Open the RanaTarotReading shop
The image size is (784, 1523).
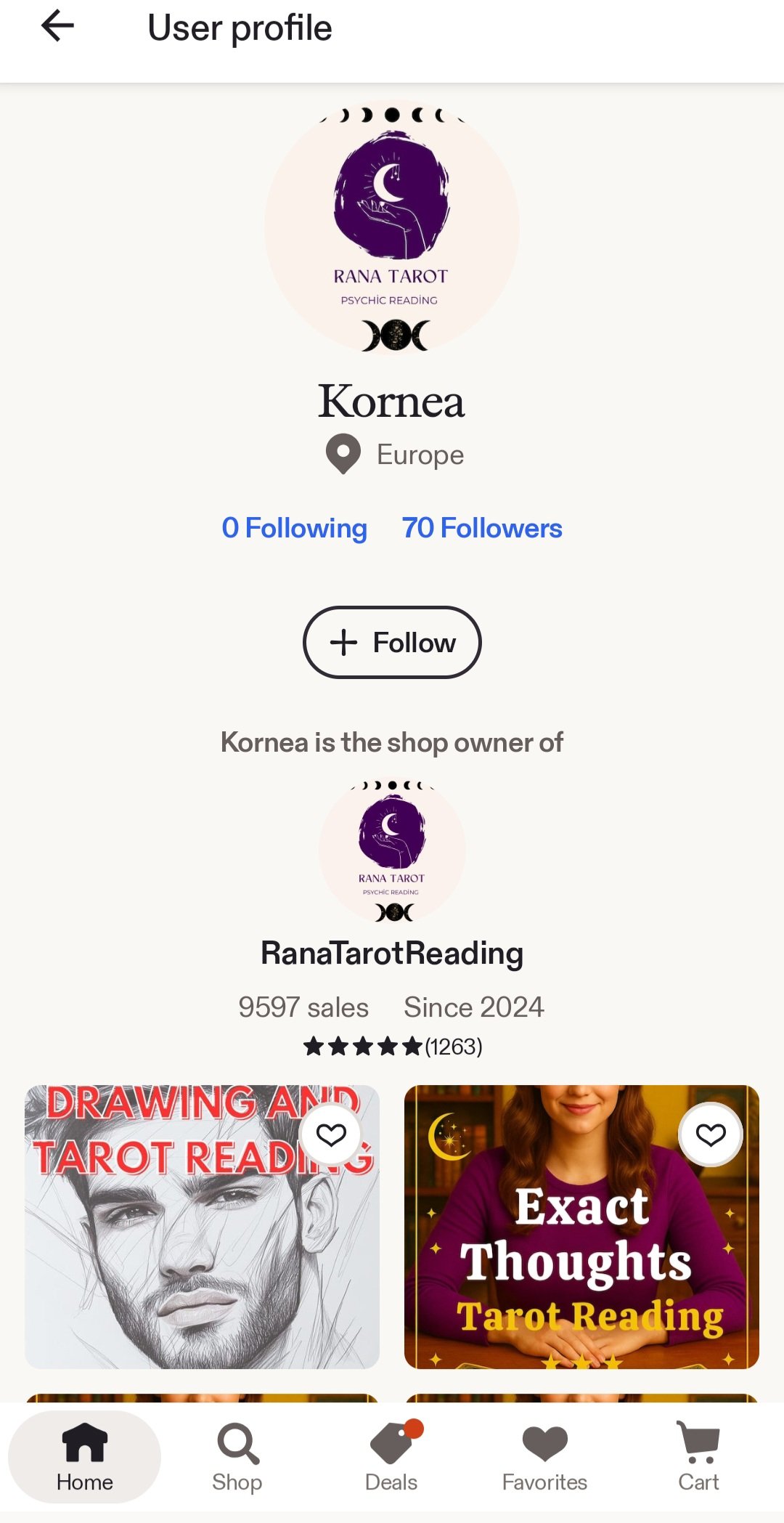[392, 953]
